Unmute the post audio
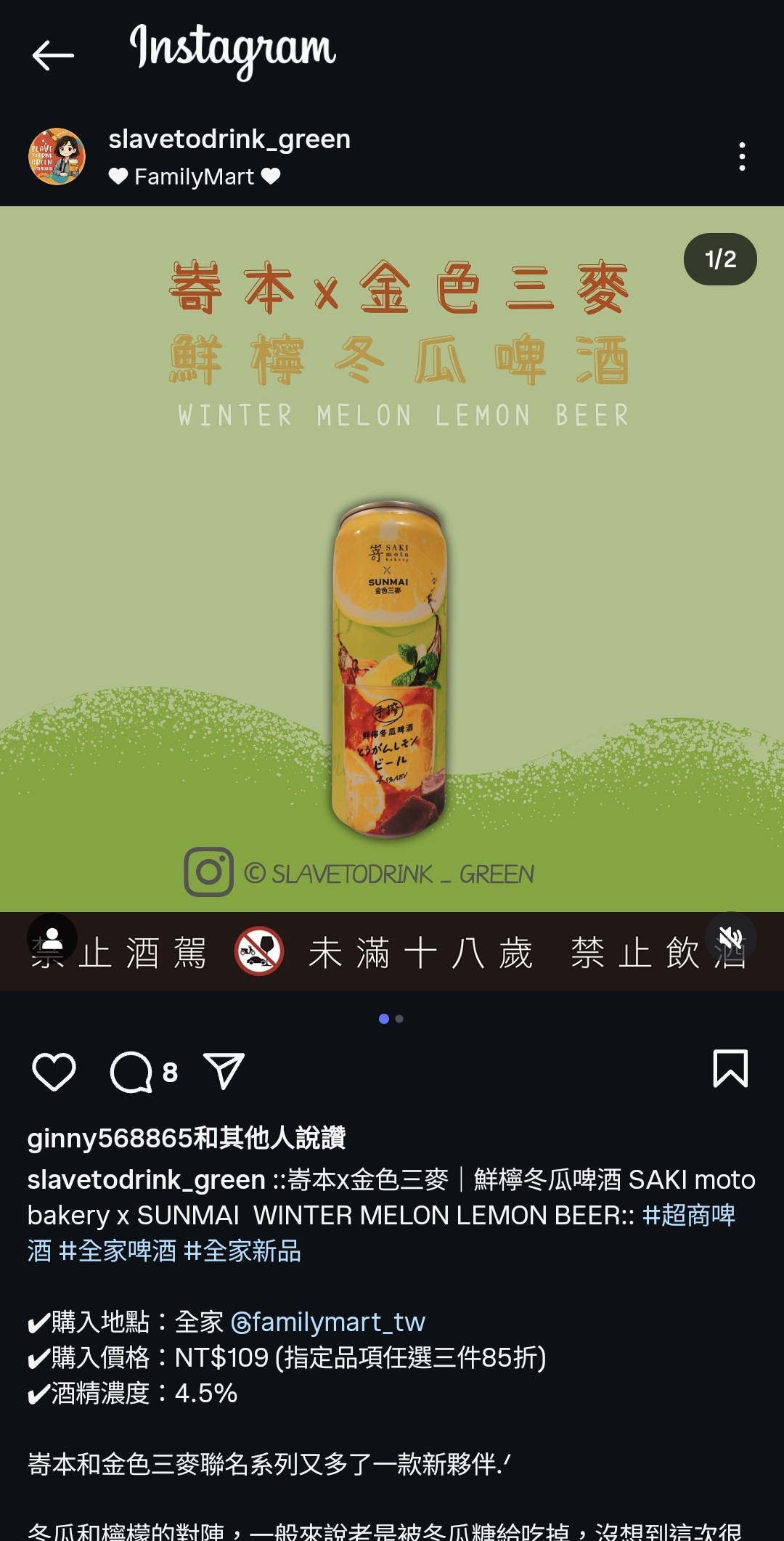The image size is (784, 1541). coord(731,938)
